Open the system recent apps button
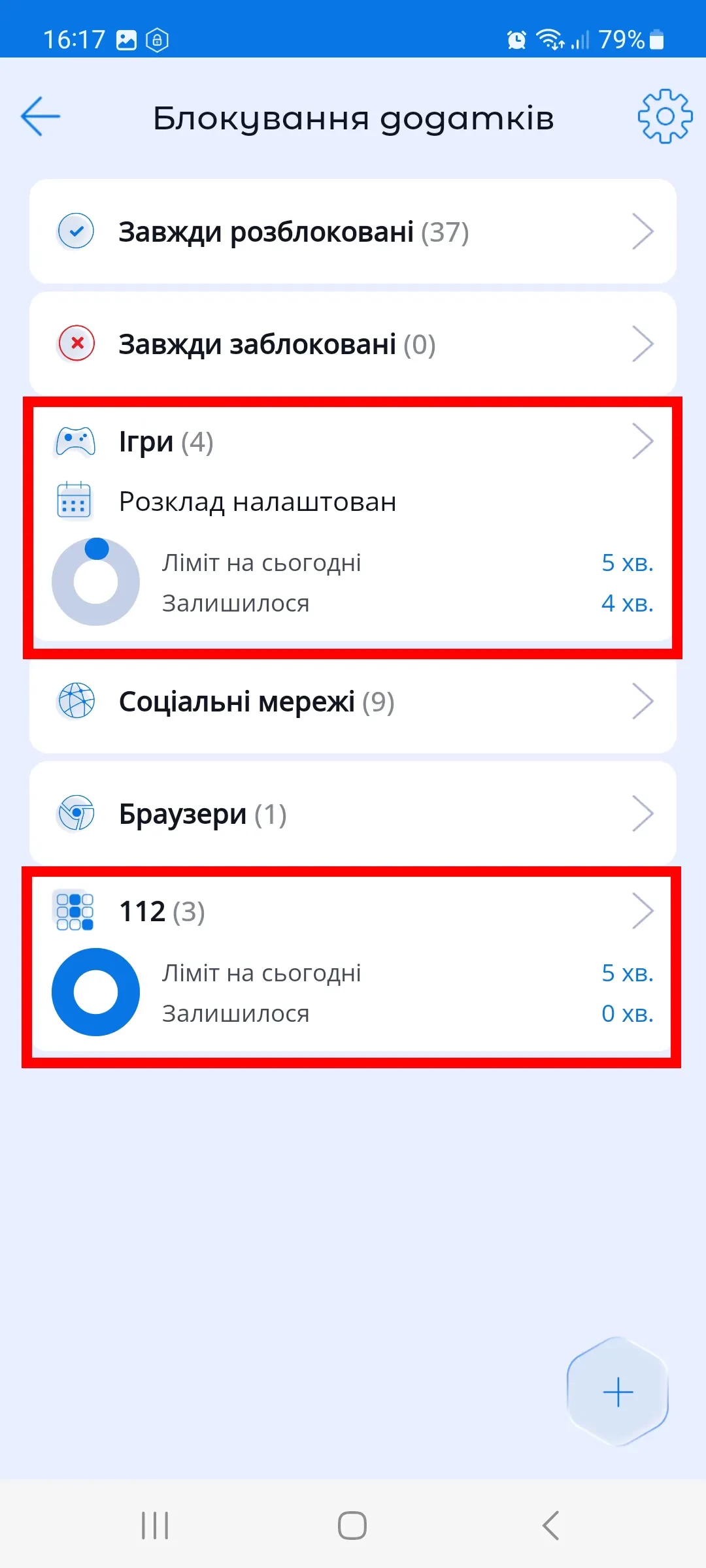 (x=155, y=1526)
